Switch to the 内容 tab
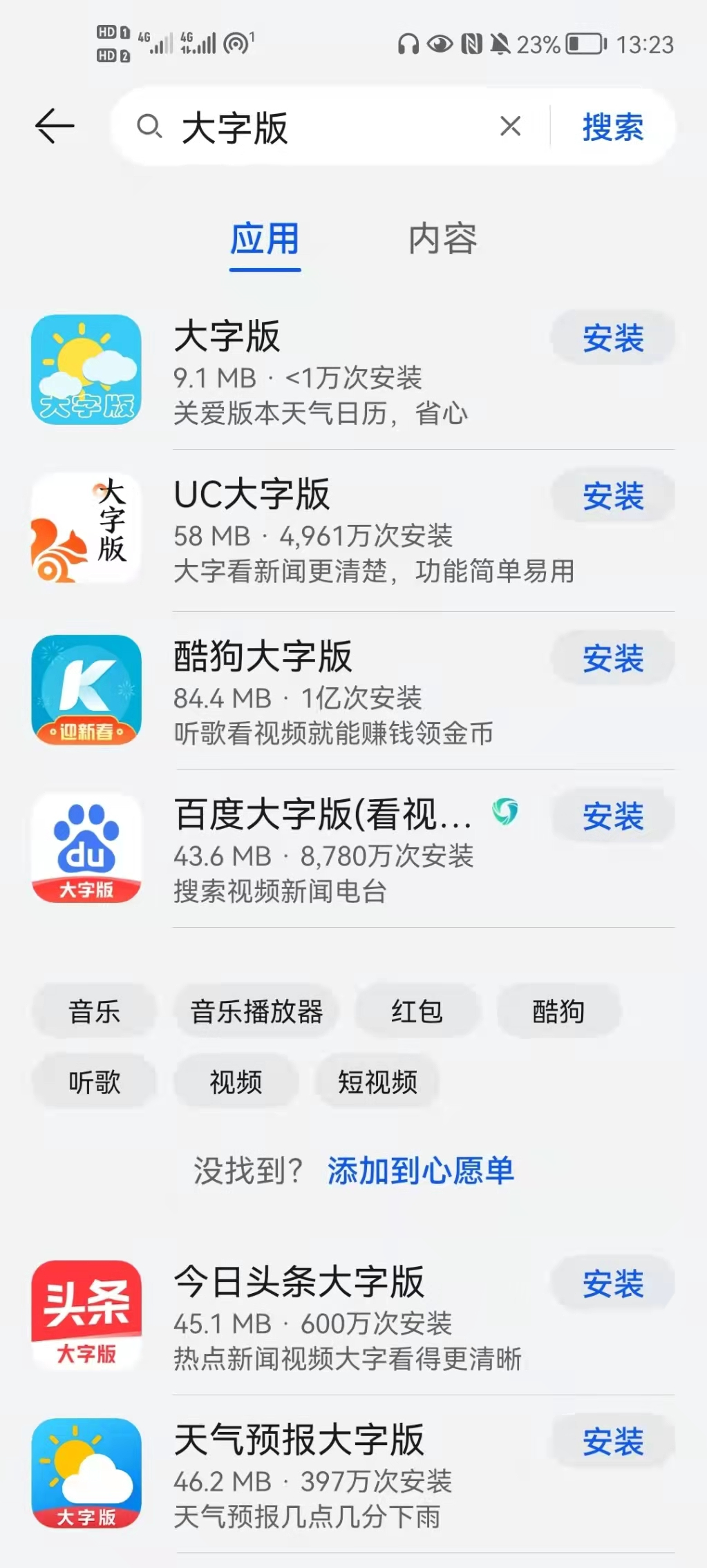707x1568 pixels. click(442, 240)
